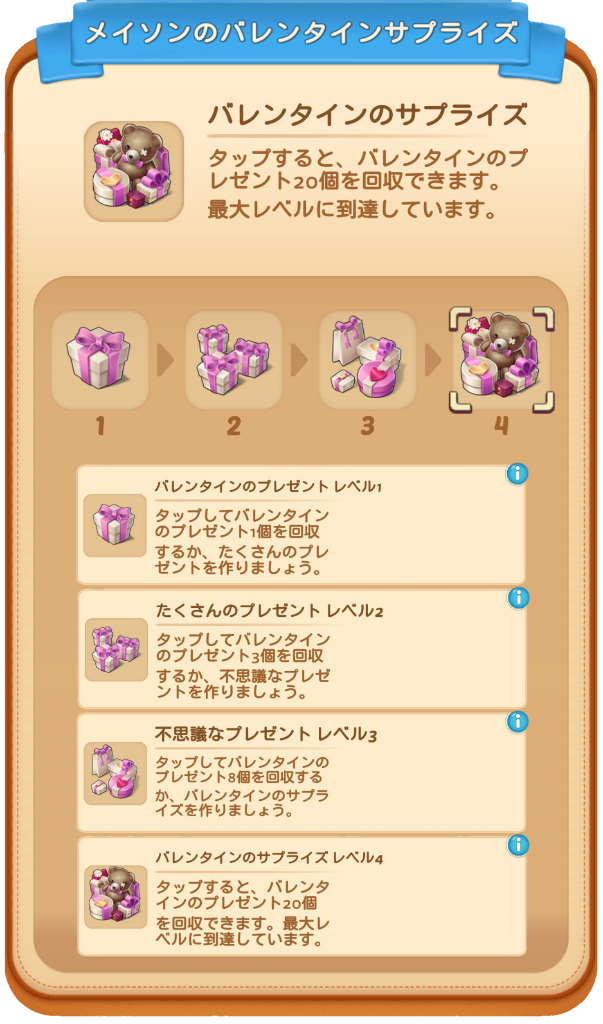Open info for 不思議なプレゼント レベル3
This screenshot has width=603, height=1024.
(x=517, y=722)
